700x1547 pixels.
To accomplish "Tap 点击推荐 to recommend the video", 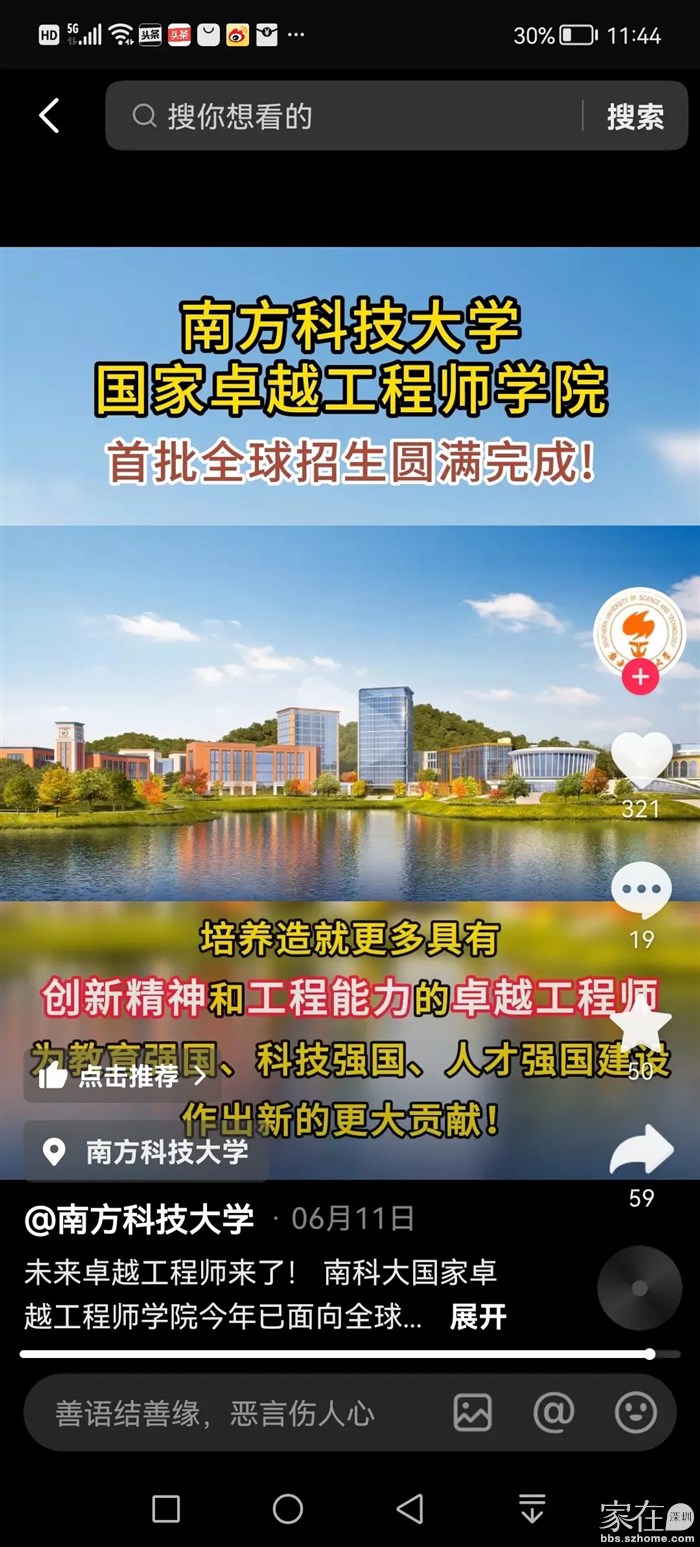I will point(122,1076).
